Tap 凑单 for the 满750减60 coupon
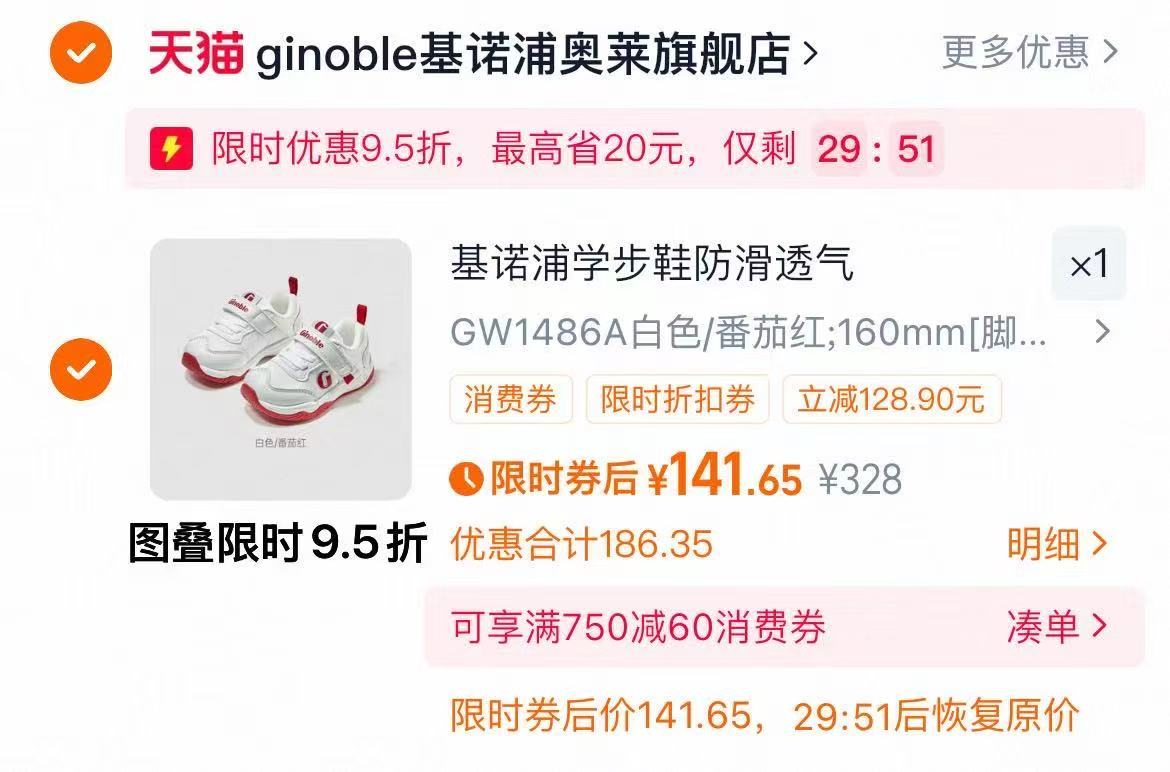The height and width of the screenshot is (772, 1170). (x=1057, y=627)
